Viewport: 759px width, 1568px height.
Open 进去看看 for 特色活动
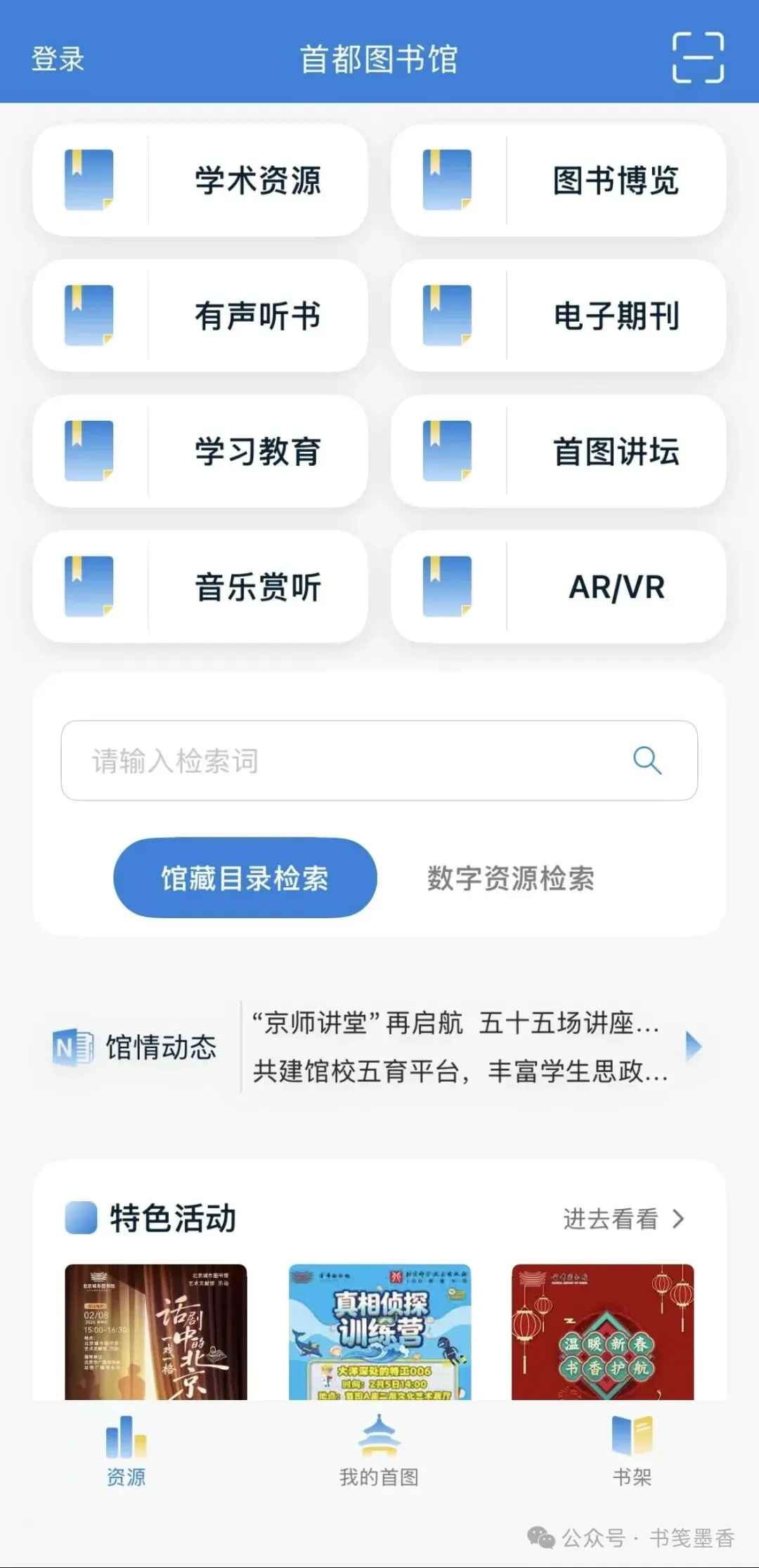tap(623, 1219)
